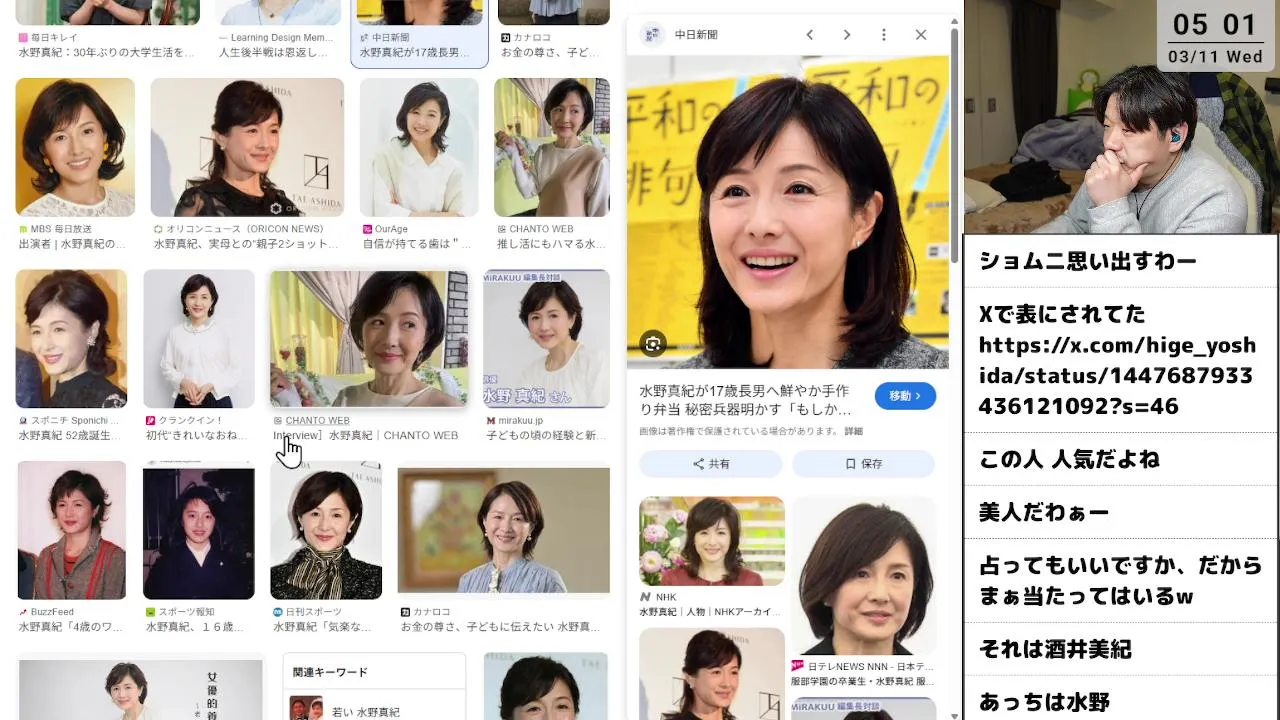Open the 日テレNEWS NNN related image
The width and height of the screenshot is (1280, 720).
[x=864, y=577]
